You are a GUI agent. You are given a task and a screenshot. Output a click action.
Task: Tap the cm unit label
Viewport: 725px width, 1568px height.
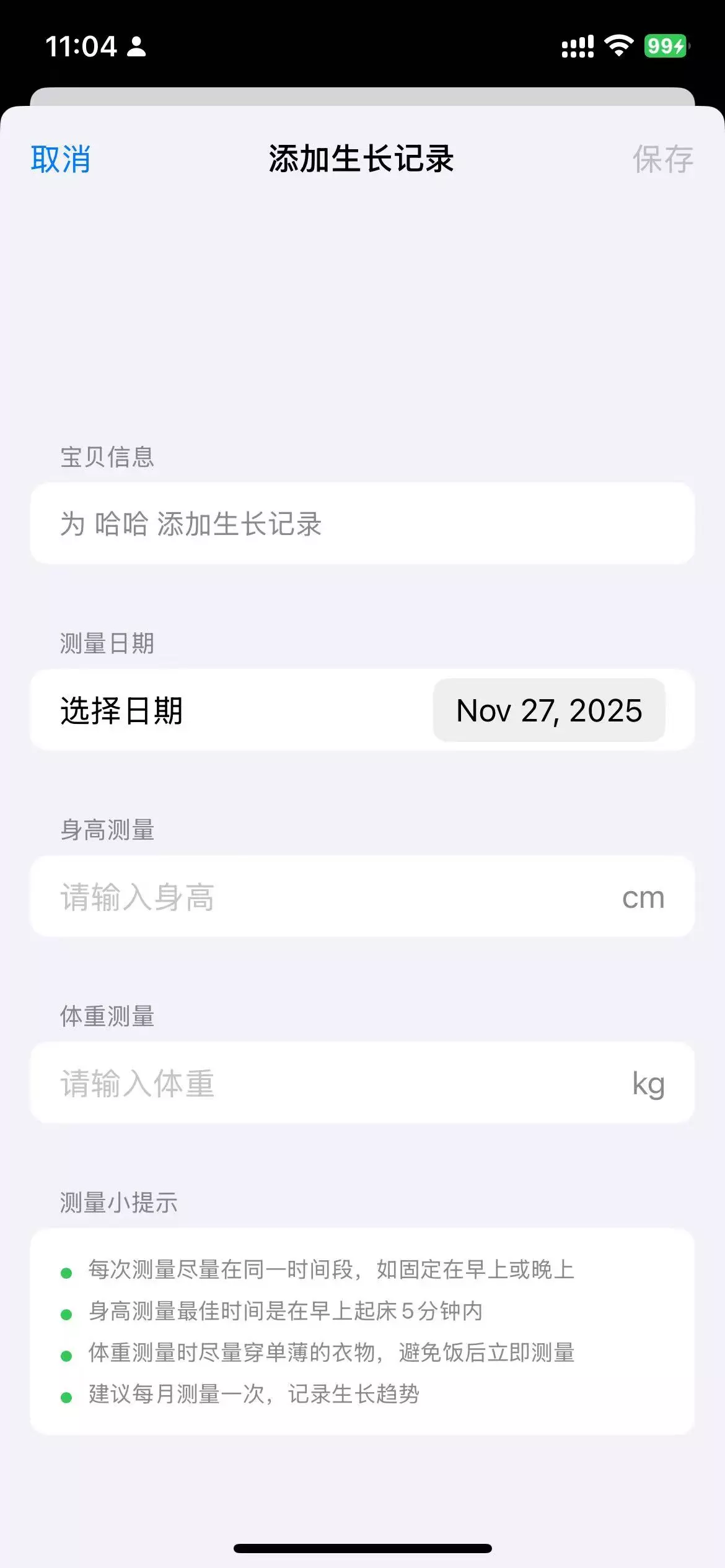tap(644, 897)
